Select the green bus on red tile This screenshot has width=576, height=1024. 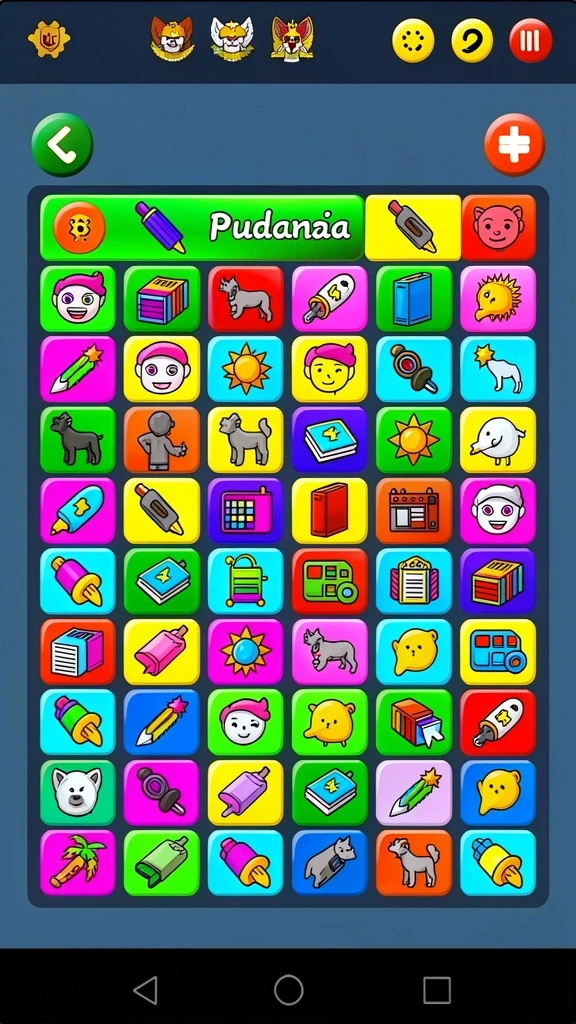(x=330, y=581)
